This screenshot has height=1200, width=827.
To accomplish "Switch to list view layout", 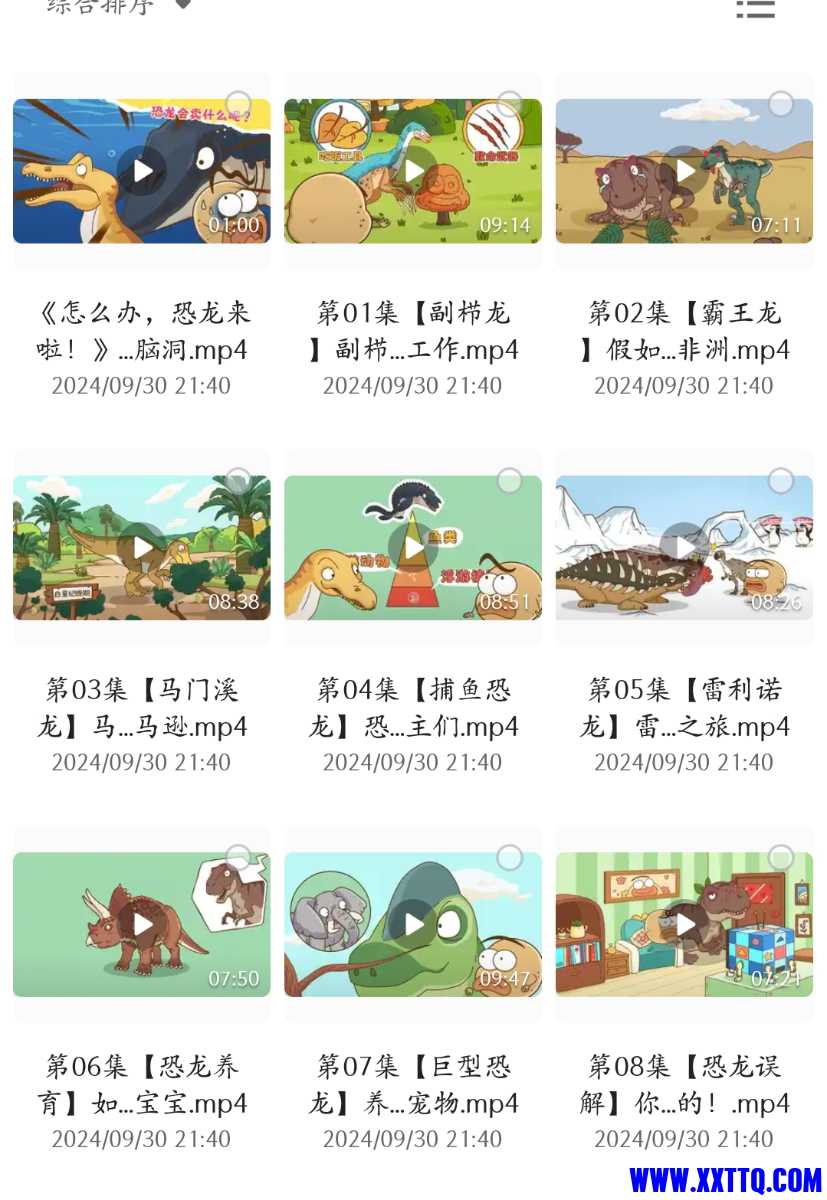I will 755,8.
